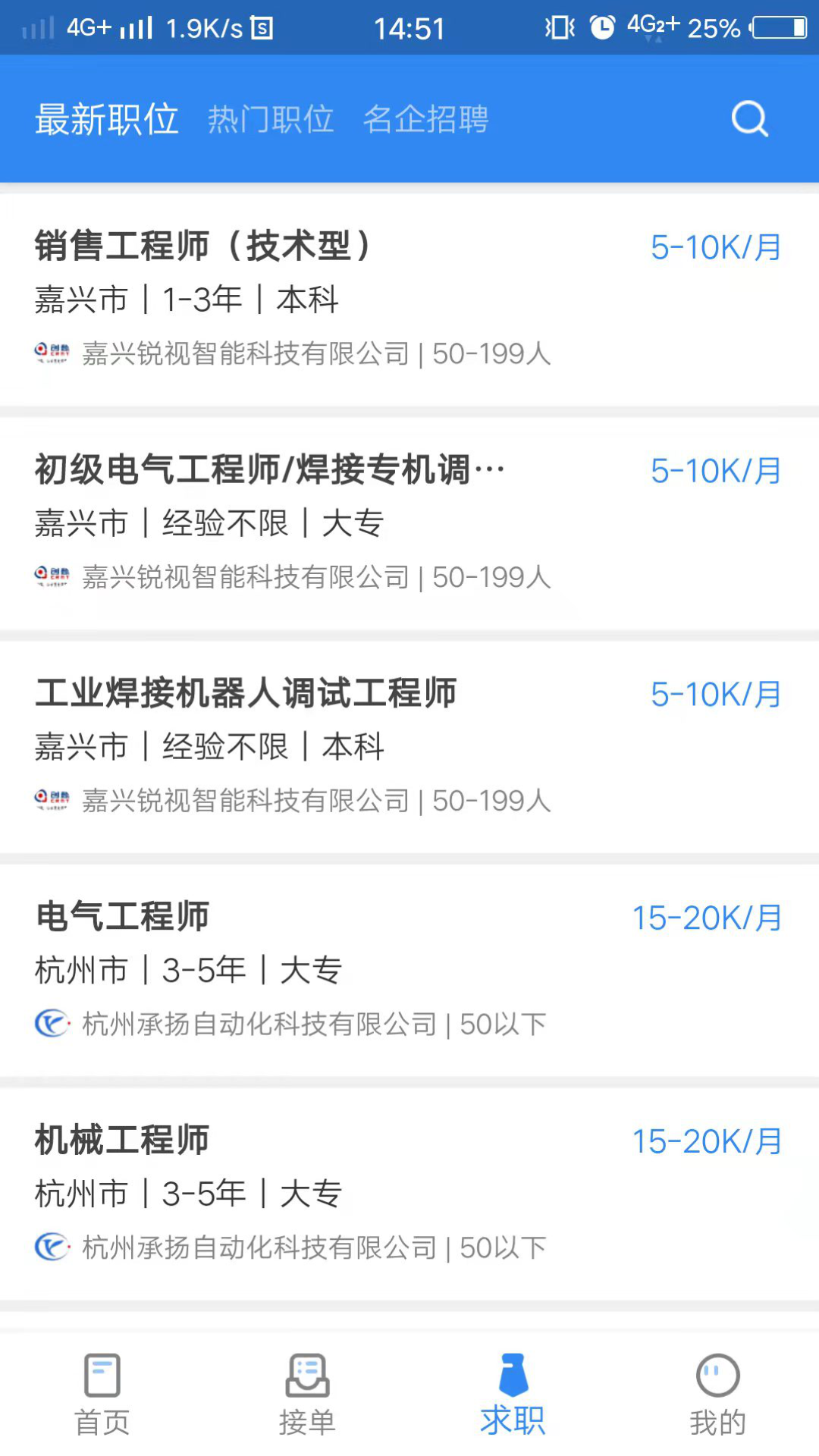Viewport: 819px width, 1456px height.
Task: Click the 杭州承扬 logo on the 机械工程师 listing
Action: tap(50, 1246)
